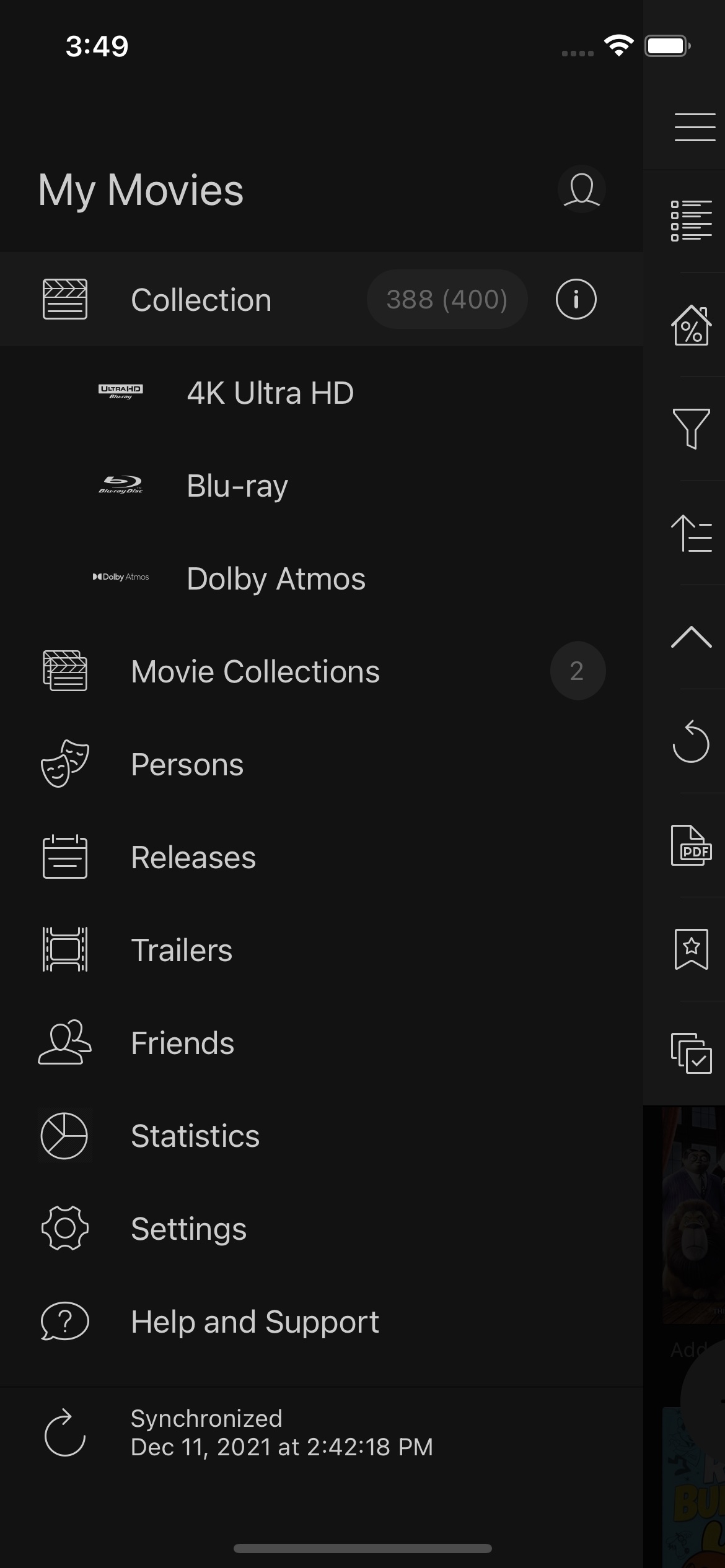Image resolution: width=725 pixels, height=1568 pixels.
Task: Close the drawer with hamburger menu button
Action: tap(695, 128)
